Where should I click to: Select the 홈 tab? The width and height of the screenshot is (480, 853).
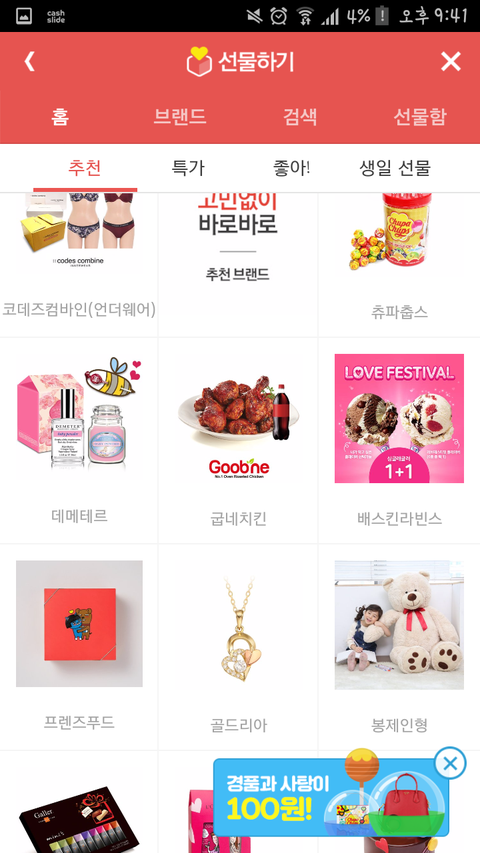click(60, 116)
